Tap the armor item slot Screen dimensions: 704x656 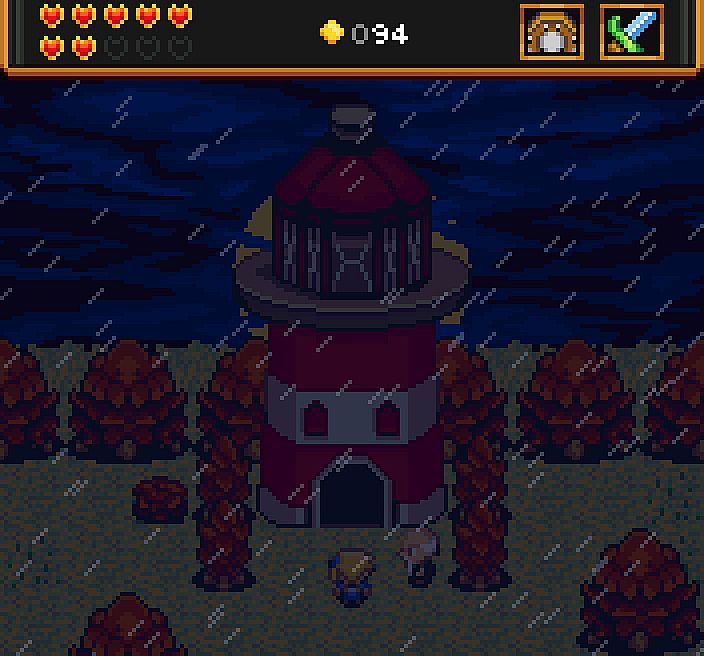coord(551,33)
